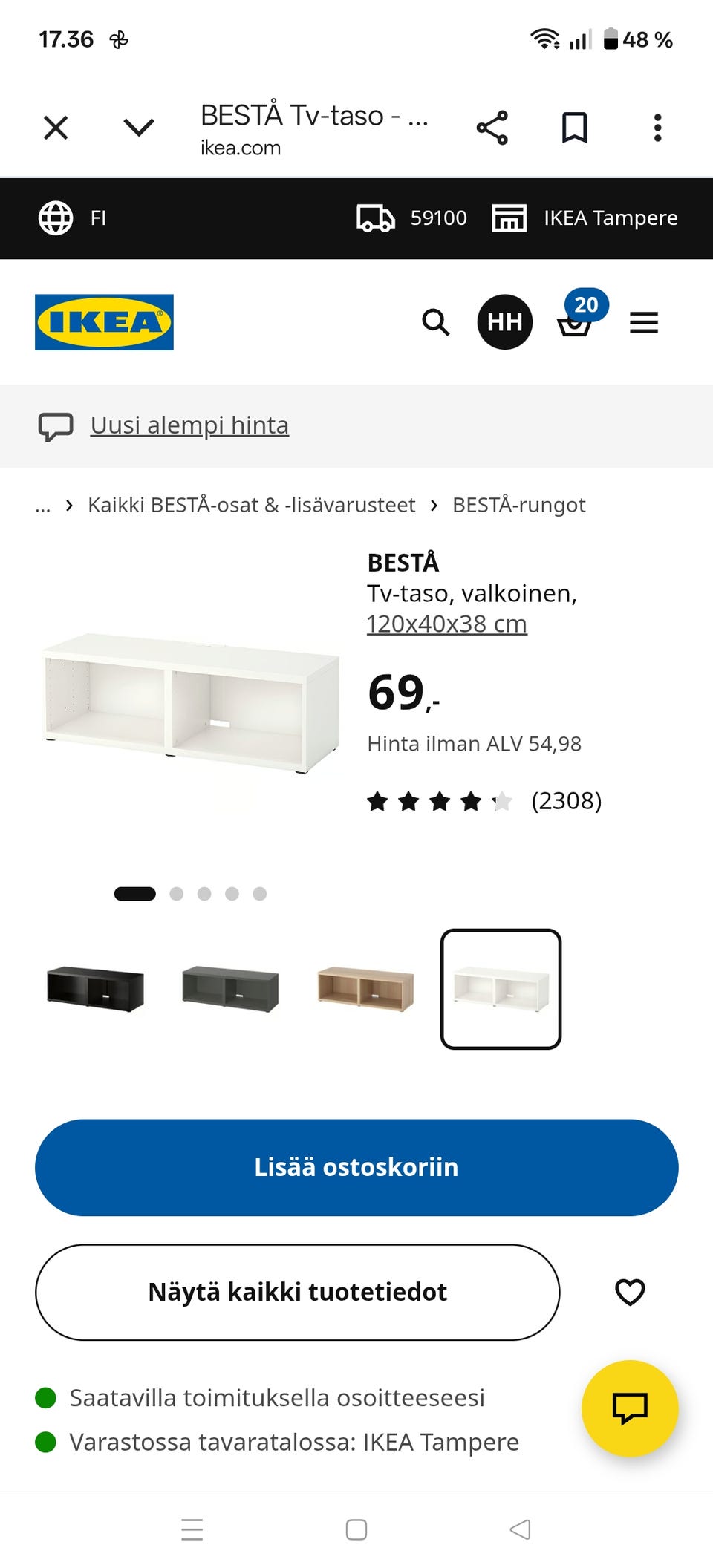Viewport: 713px width, 1568px height.
Task: View the shopping basket with 20 items
Action: (578, 318)
